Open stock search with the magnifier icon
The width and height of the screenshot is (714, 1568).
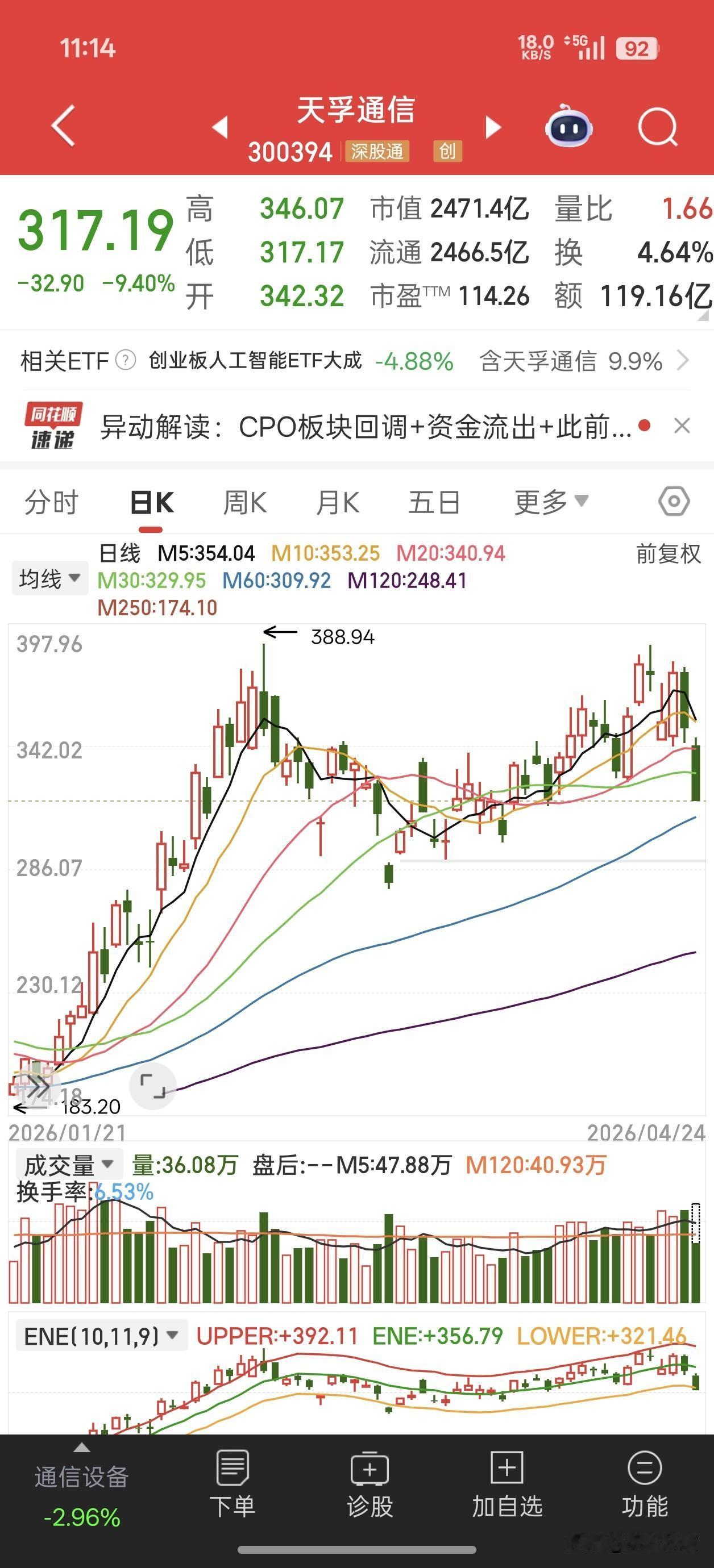[x=657, y=125]
